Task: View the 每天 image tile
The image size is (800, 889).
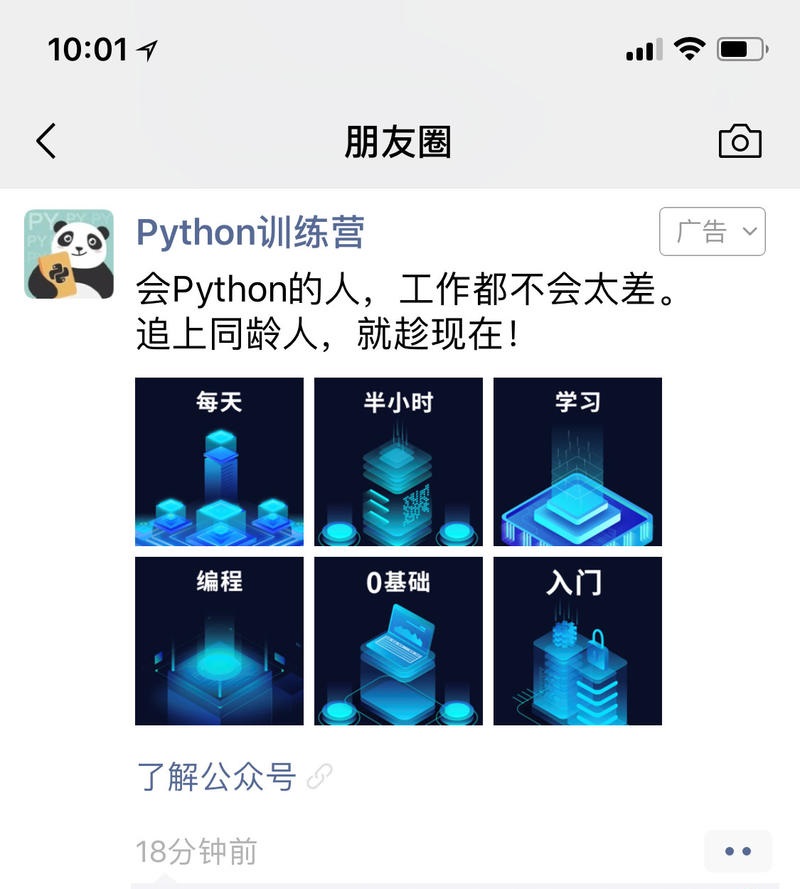Action: (x=219, y=461)
